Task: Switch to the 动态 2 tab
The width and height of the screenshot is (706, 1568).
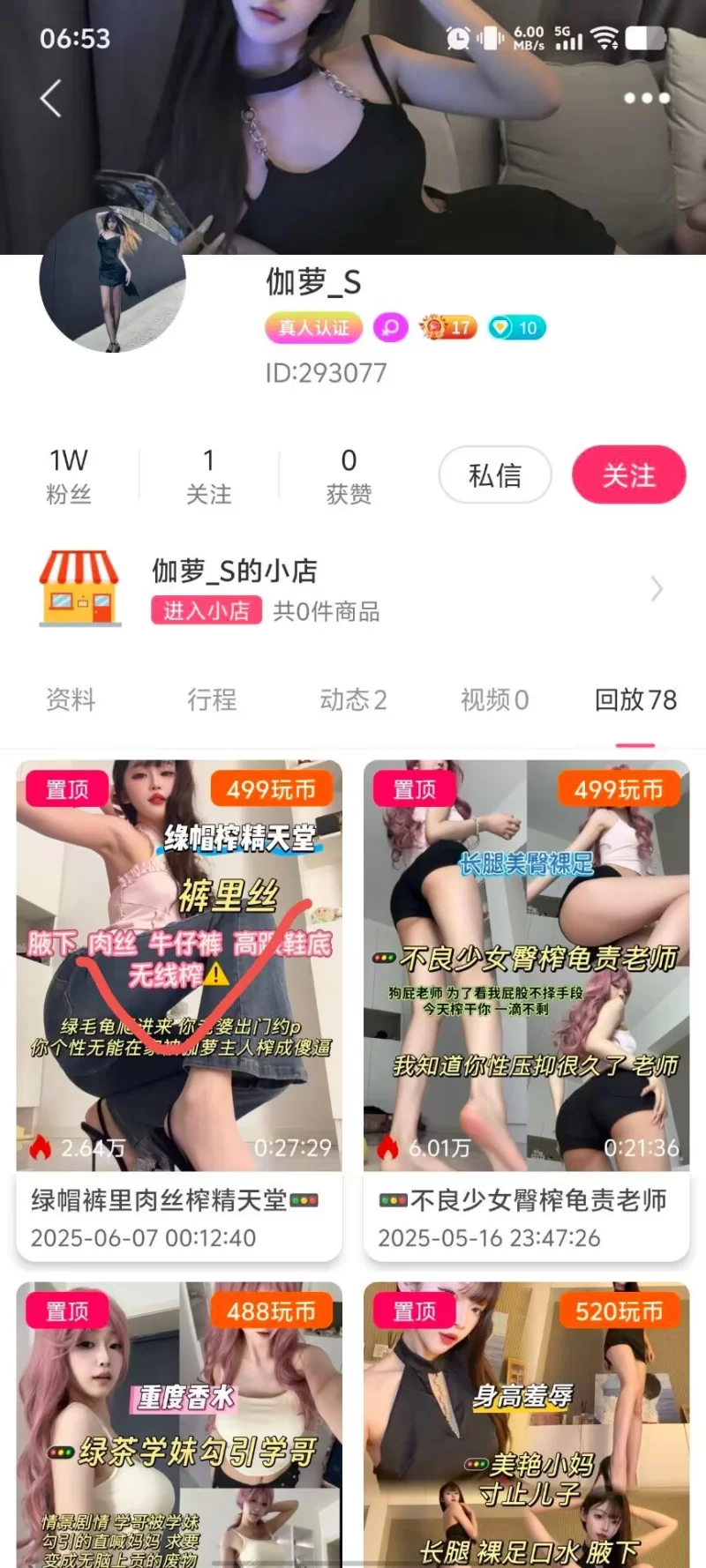Action: pyautogui.click(x=353, y=700)
